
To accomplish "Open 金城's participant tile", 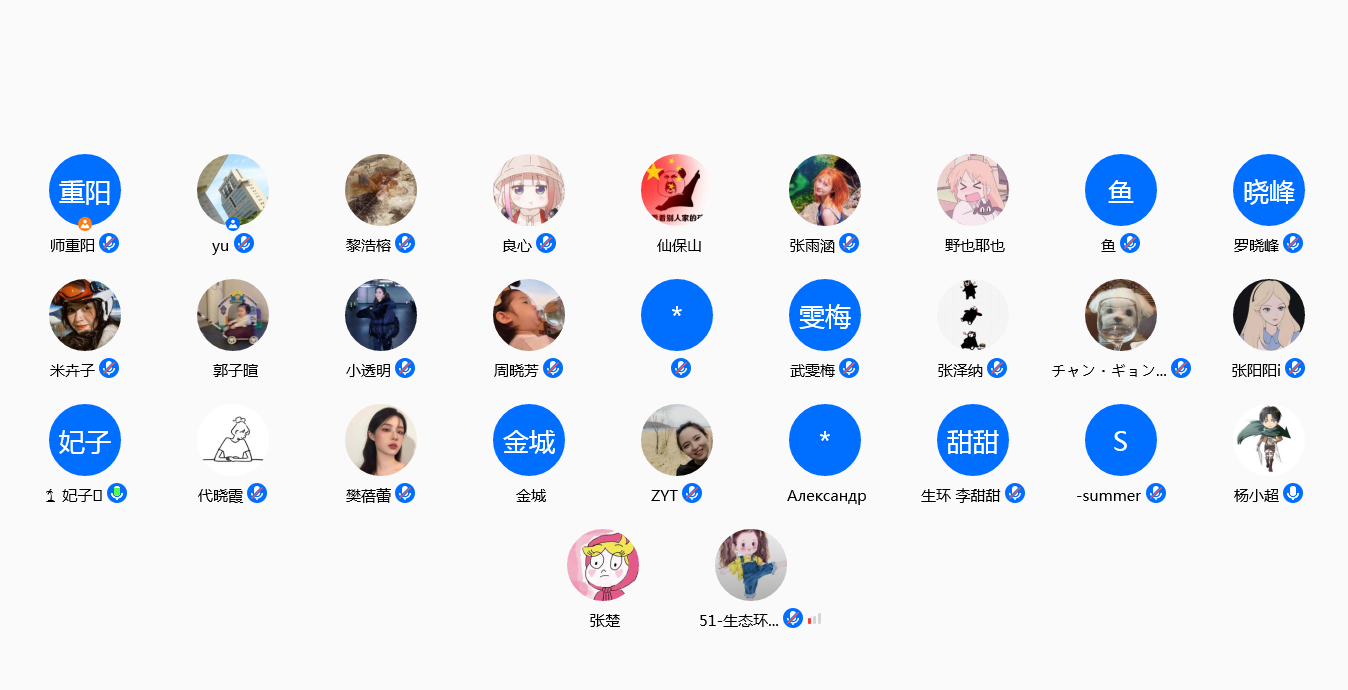I will point(529,440).
